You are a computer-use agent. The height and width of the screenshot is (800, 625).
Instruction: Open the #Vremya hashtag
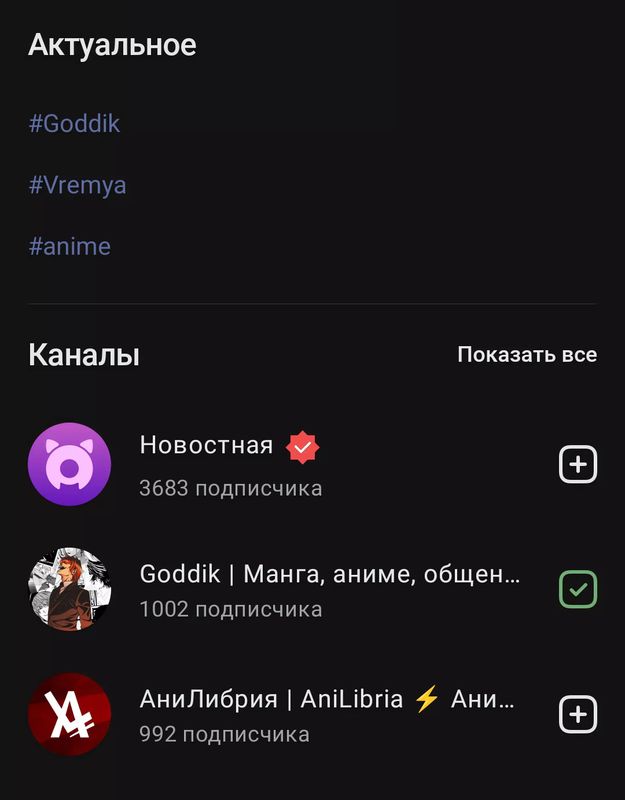(x=77, y=185)
